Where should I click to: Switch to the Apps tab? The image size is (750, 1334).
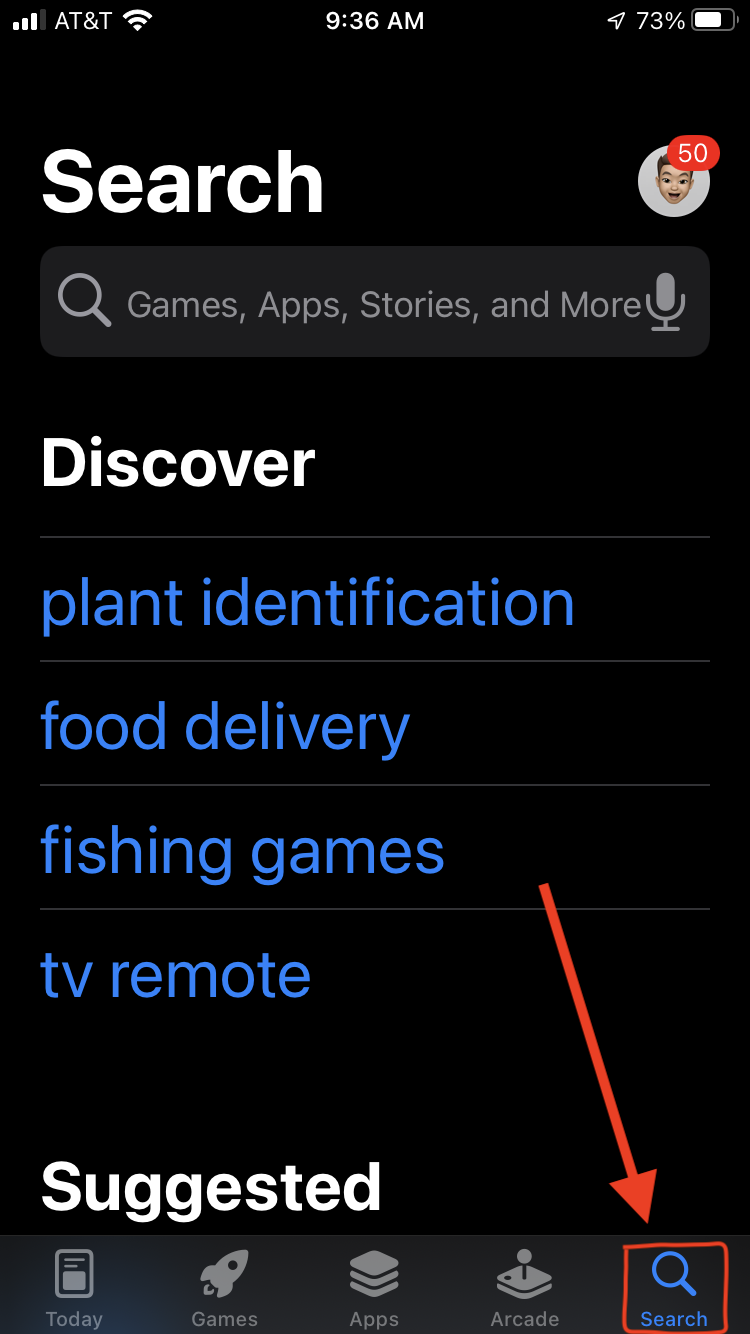coord(374,1288)
